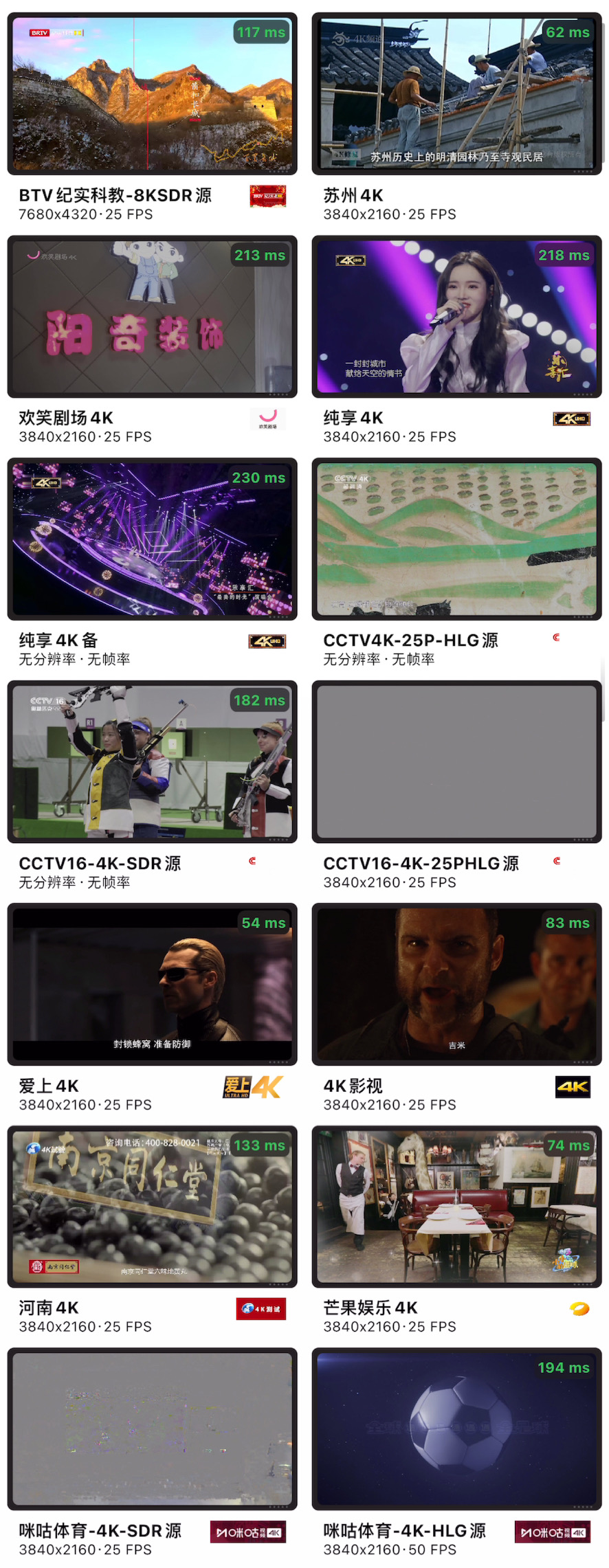Play 芒果娱乐4K channel
The image size is (609, 1568).
click(456, 1207)
